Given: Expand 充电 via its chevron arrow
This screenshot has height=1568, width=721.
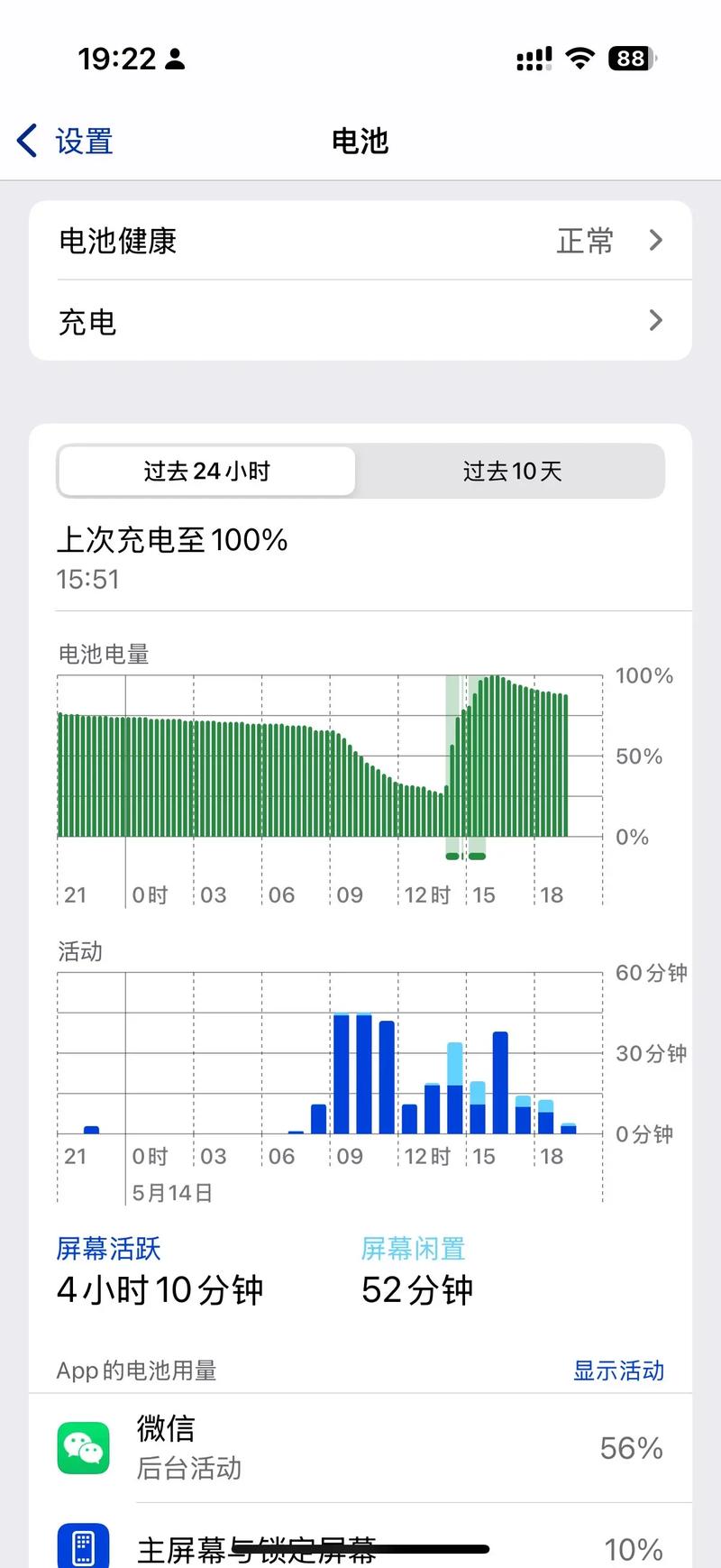Looking at the screenshot, I should click(x=656, y=321).
